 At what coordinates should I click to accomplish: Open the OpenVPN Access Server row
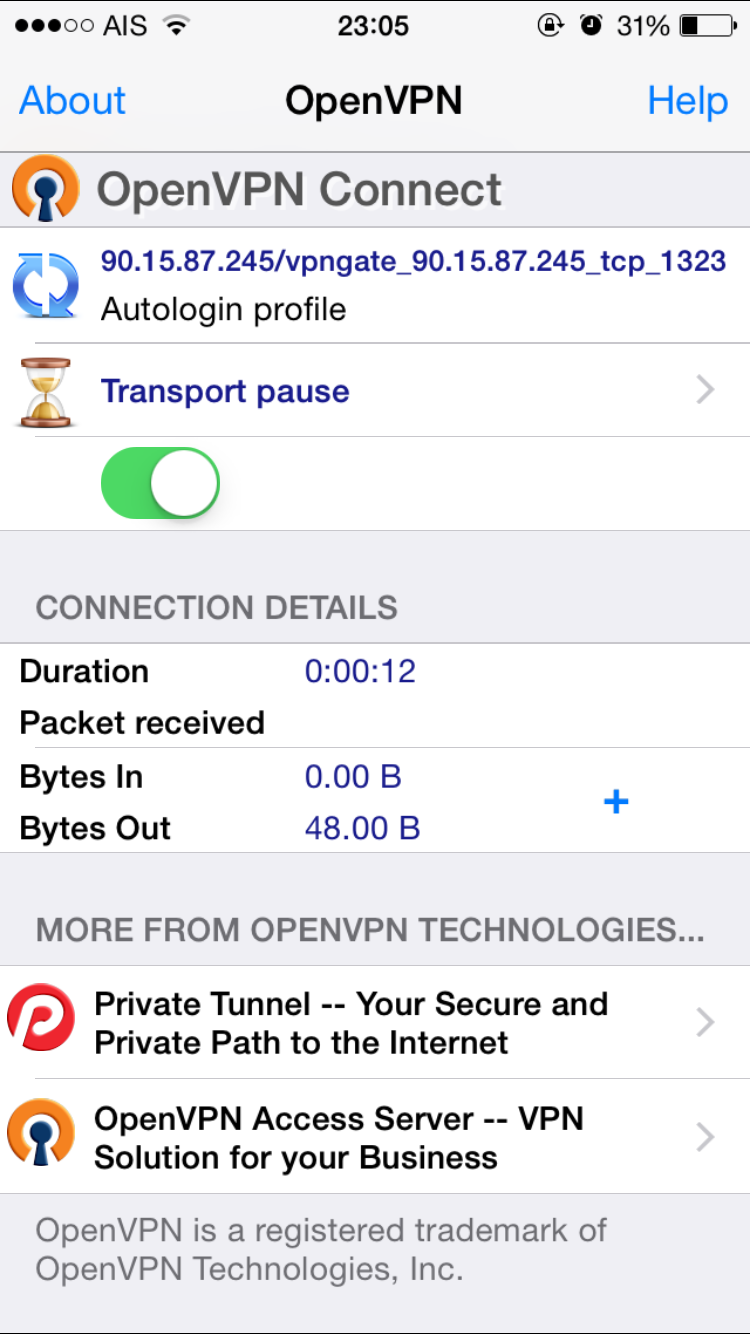coord(375,1136)
